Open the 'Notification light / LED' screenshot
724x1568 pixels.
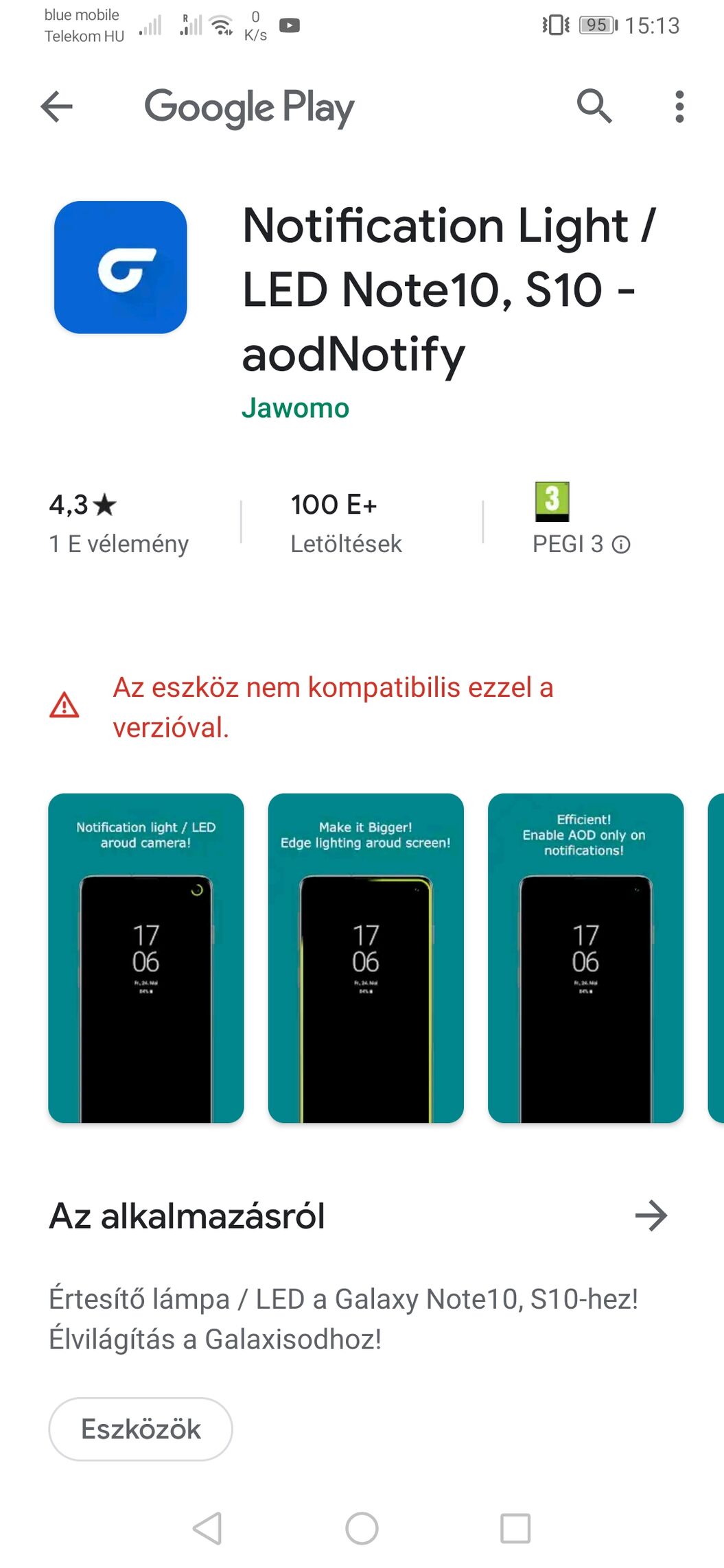tap(146, 958)
